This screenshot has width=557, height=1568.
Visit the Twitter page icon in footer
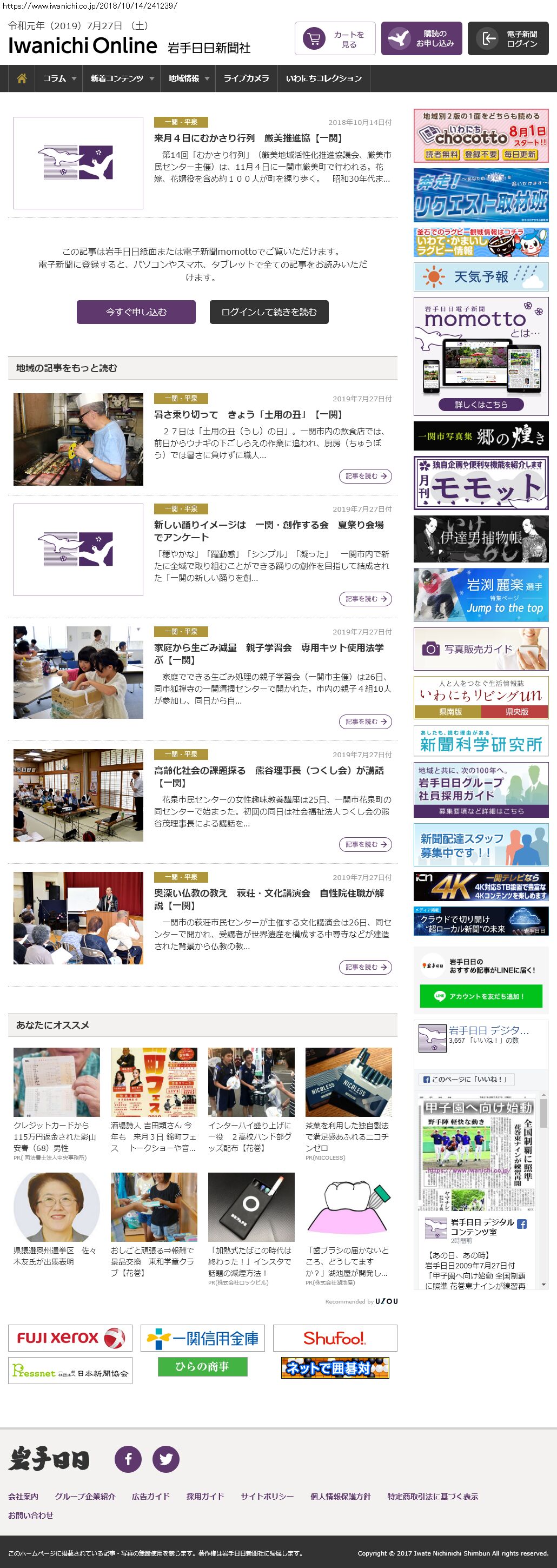click(165, 1459)
